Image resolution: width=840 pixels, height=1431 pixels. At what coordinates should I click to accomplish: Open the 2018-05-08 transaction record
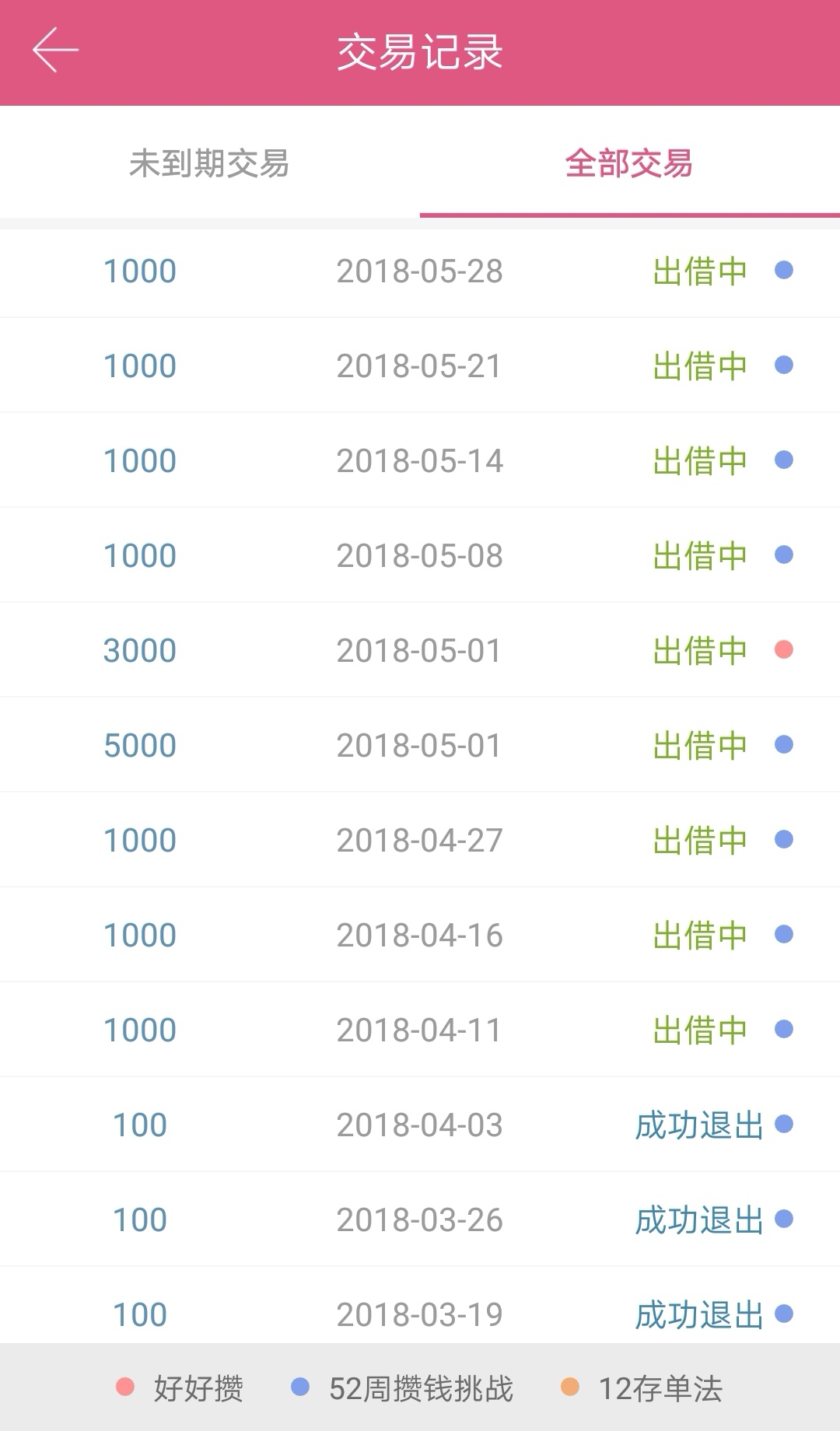(420, 555)
